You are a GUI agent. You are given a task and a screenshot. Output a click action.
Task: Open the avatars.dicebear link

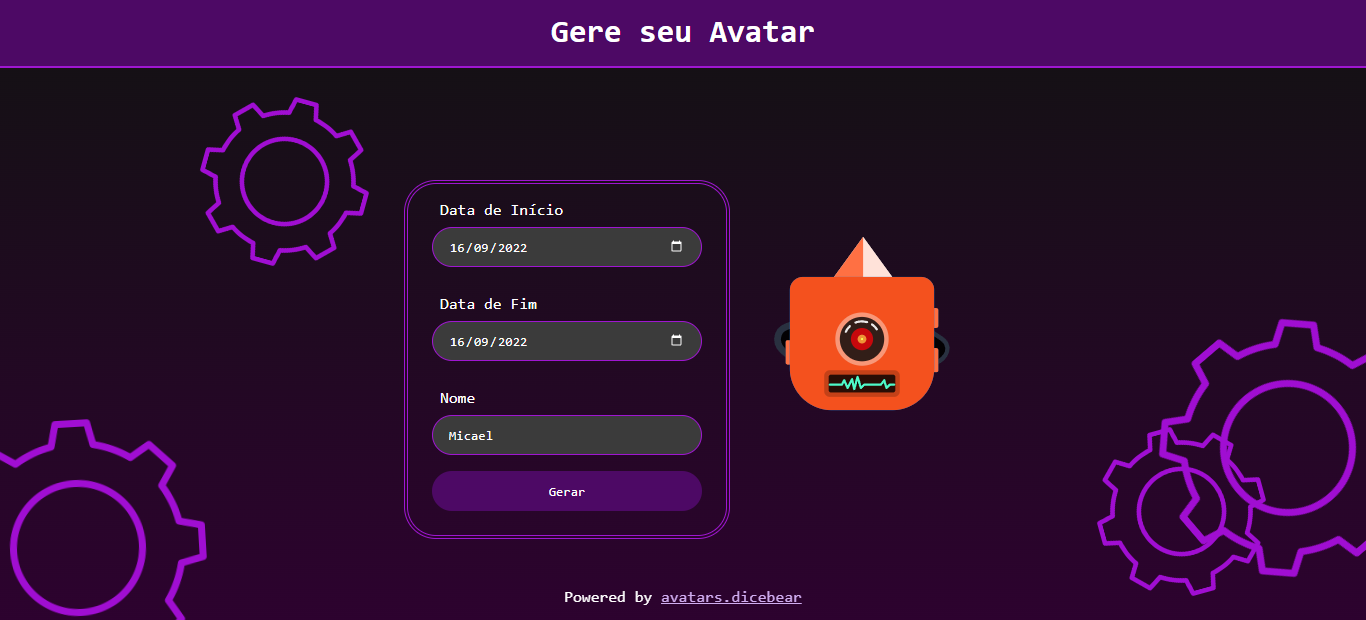tap(731, 597)
